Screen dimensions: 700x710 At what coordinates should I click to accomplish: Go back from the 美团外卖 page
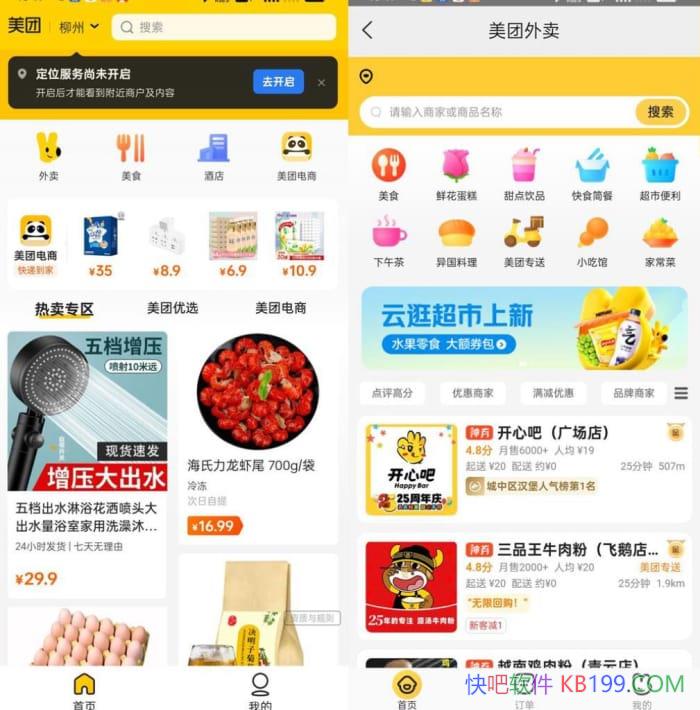(x=367, y=30)
